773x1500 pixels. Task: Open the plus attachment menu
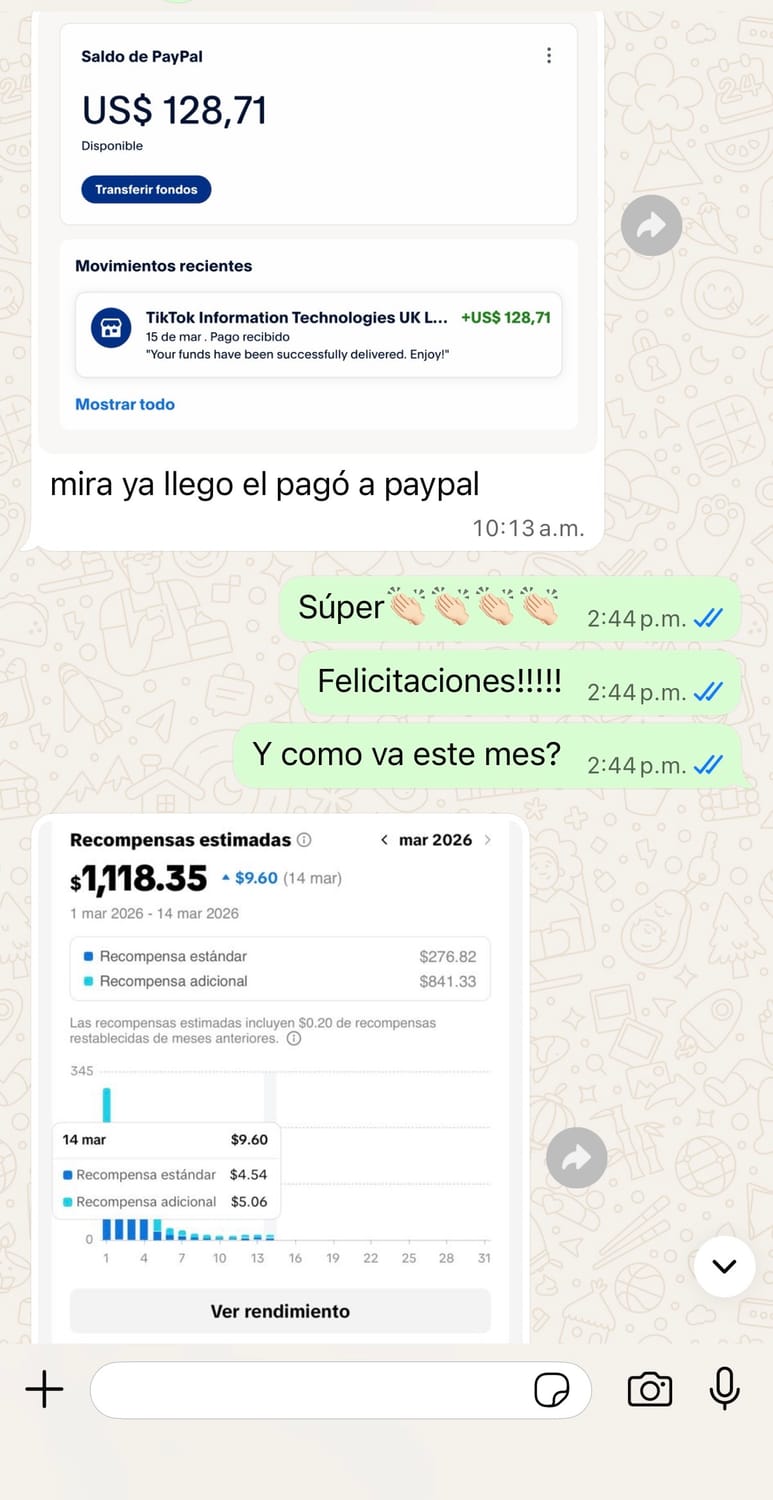pyautogui.click(x=44, y=1389)
